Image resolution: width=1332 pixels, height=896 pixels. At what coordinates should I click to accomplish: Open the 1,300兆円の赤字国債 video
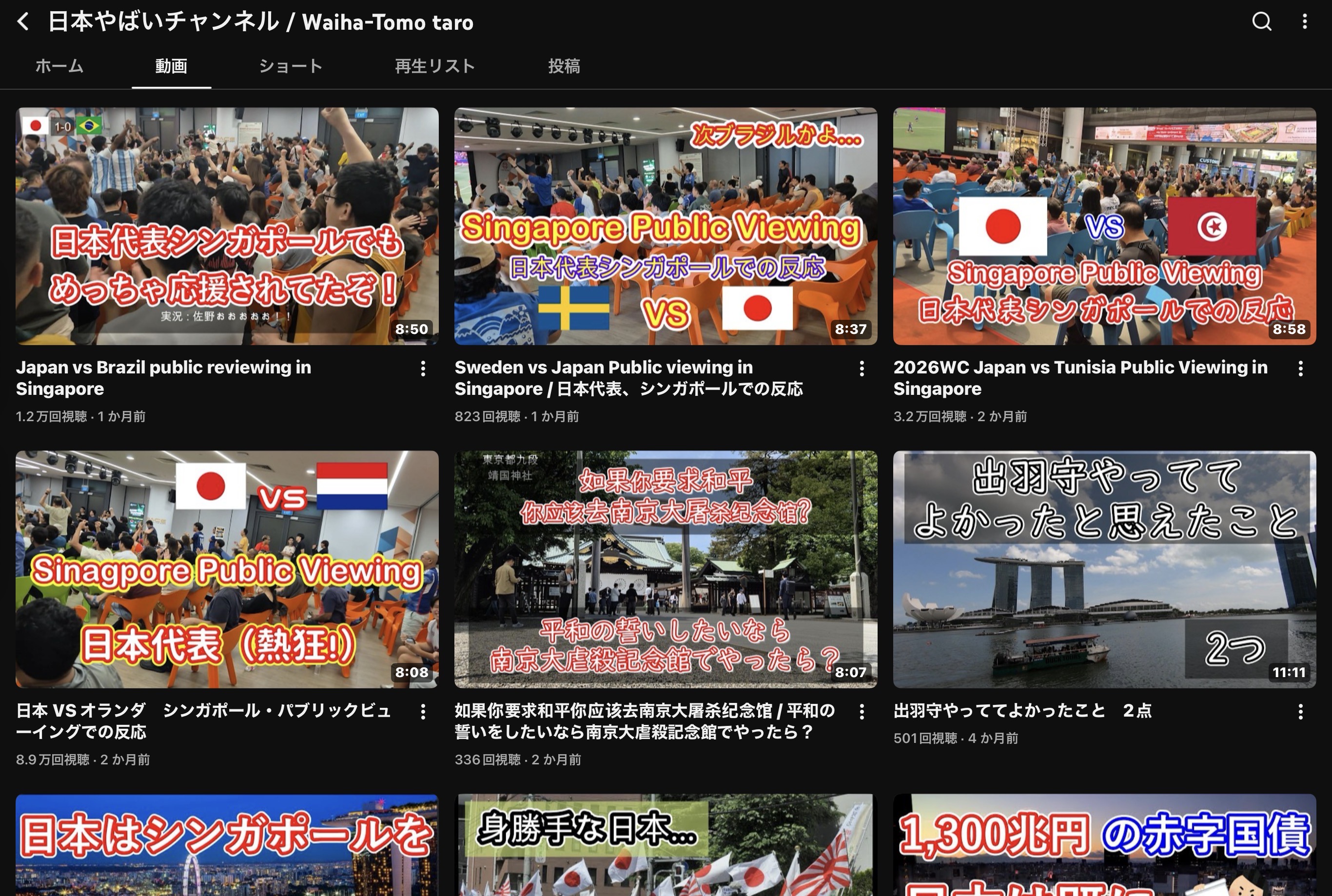pyautogui.click(x=1105, y=845)
